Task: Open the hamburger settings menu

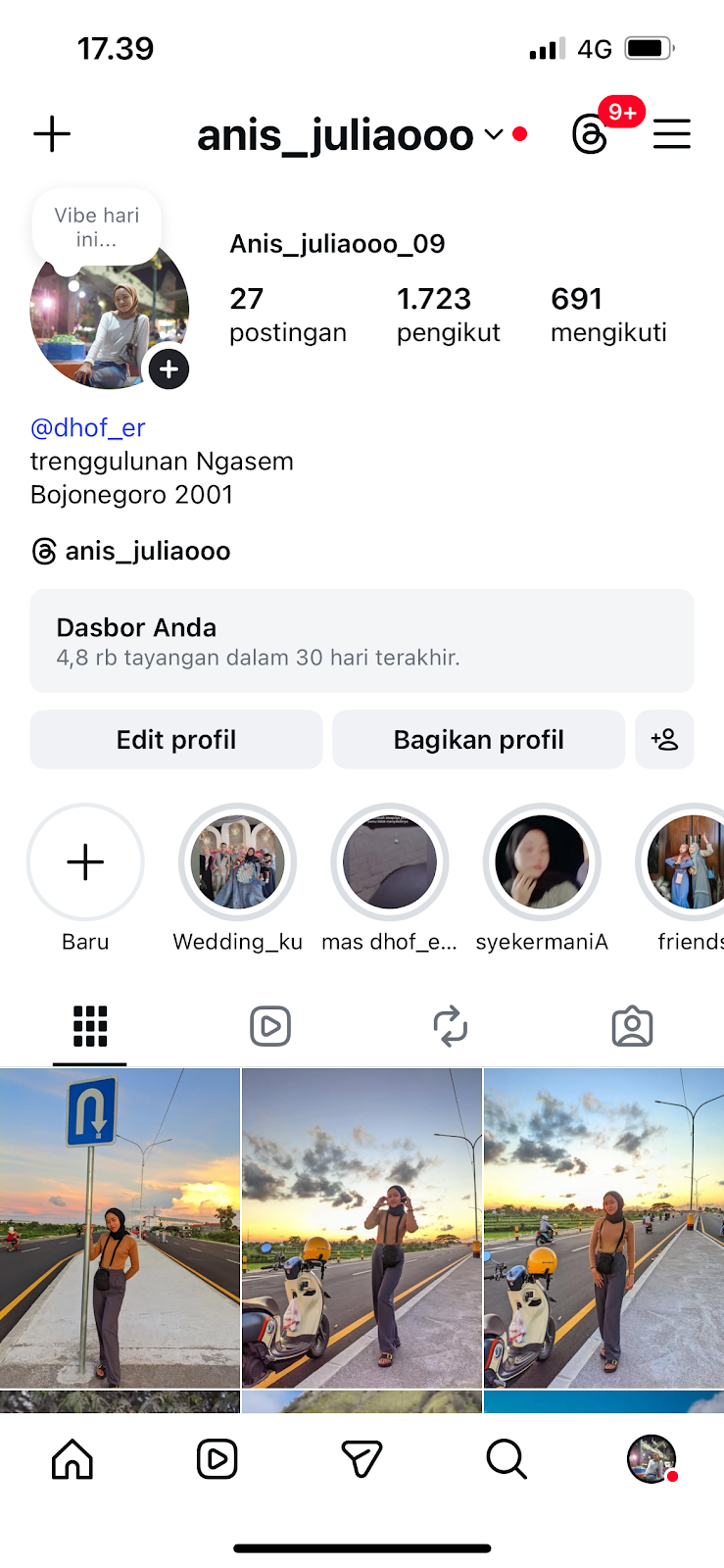Action: tap(672, 134)
